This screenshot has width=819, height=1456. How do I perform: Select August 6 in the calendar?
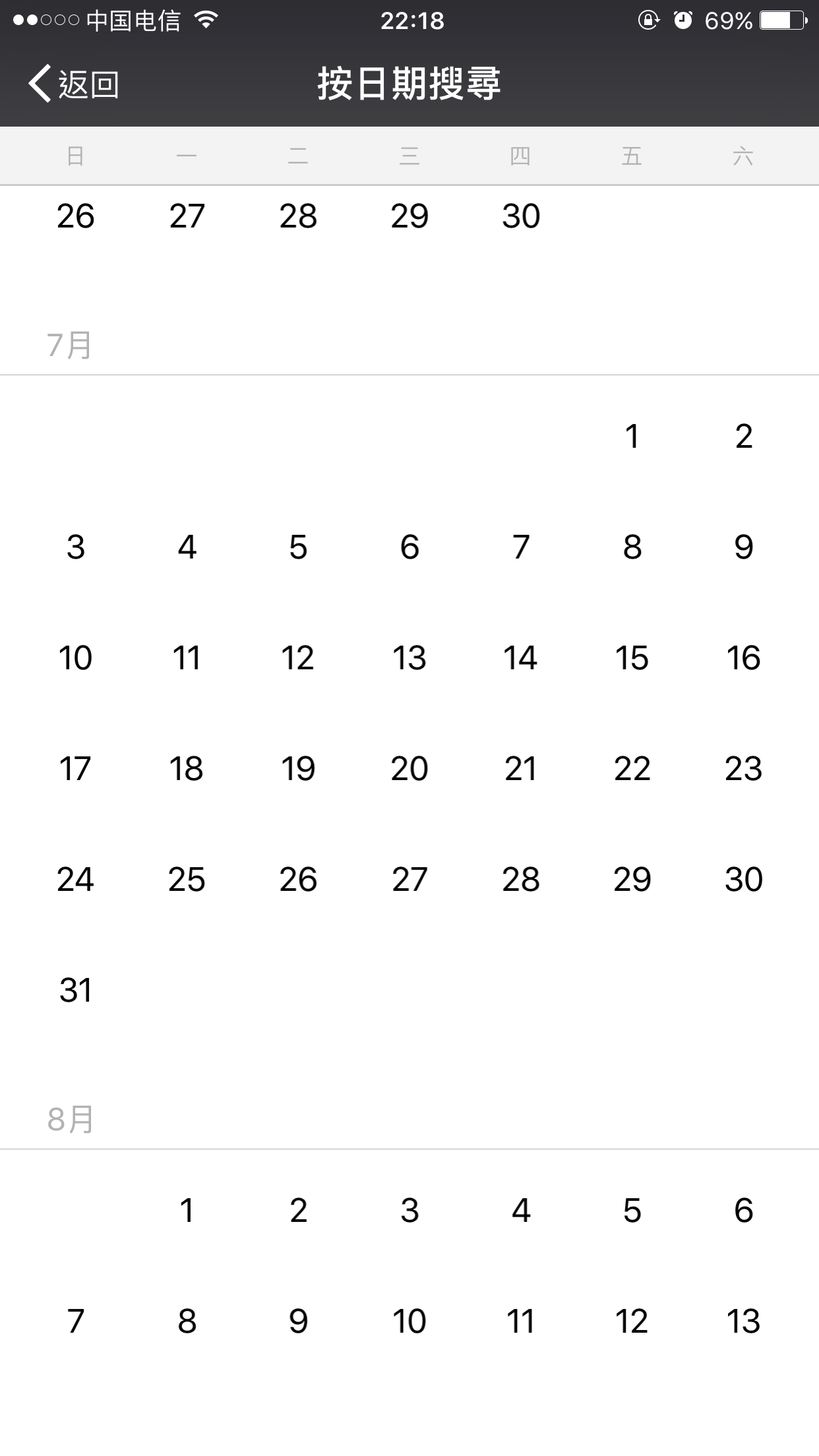point(743,1211)
